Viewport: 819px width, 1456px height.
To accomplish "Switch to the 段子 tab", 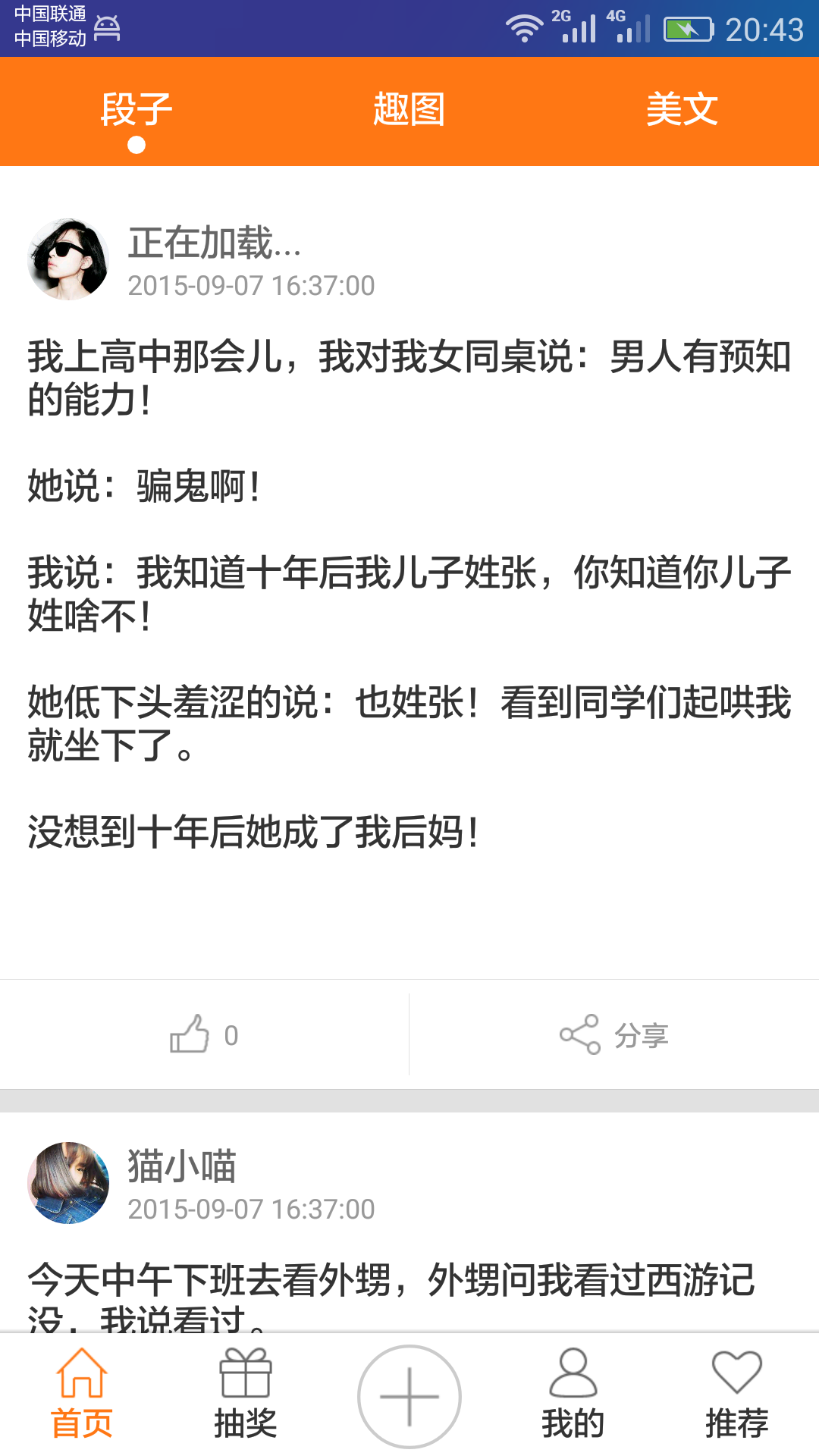I will 136,111.
